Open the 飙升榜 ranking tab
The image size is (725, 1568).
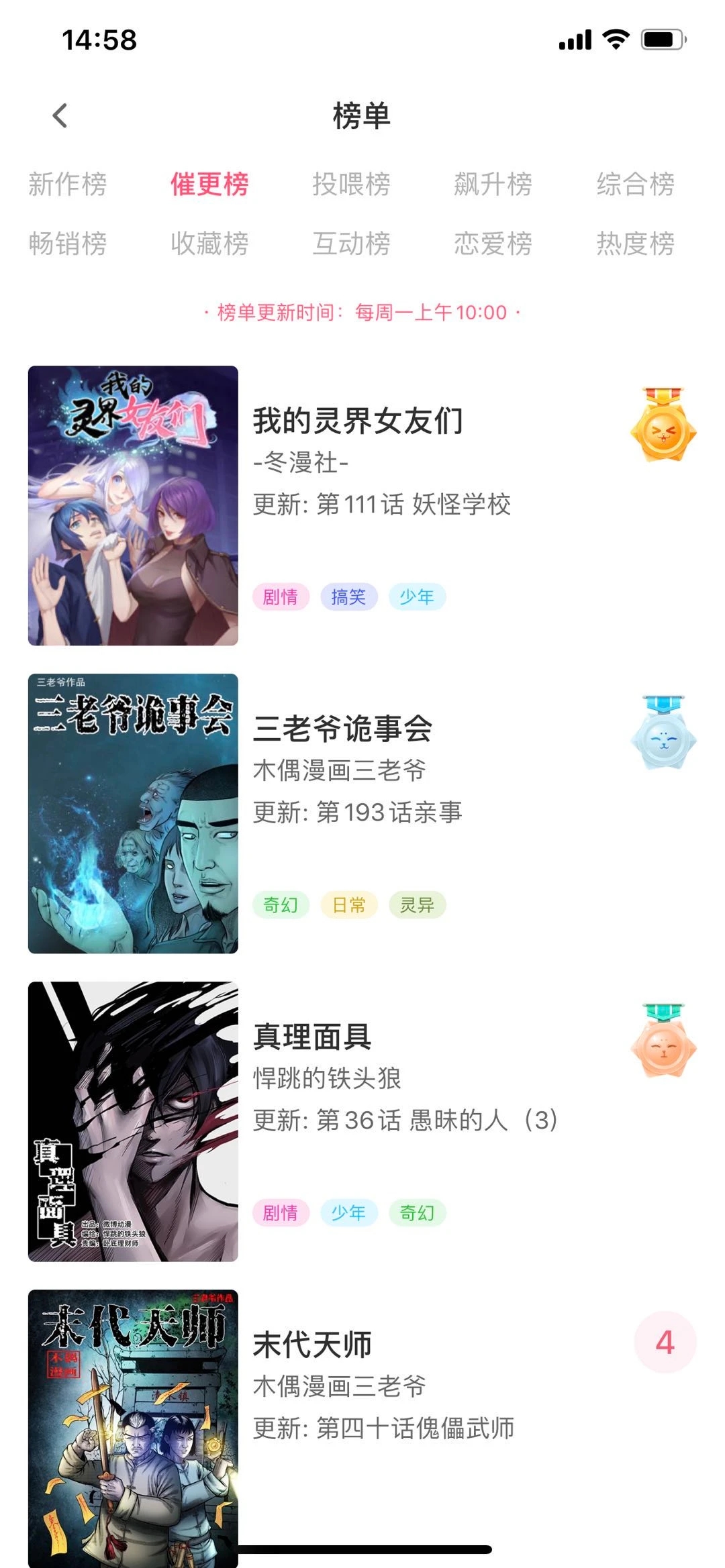tap(493, 184)
